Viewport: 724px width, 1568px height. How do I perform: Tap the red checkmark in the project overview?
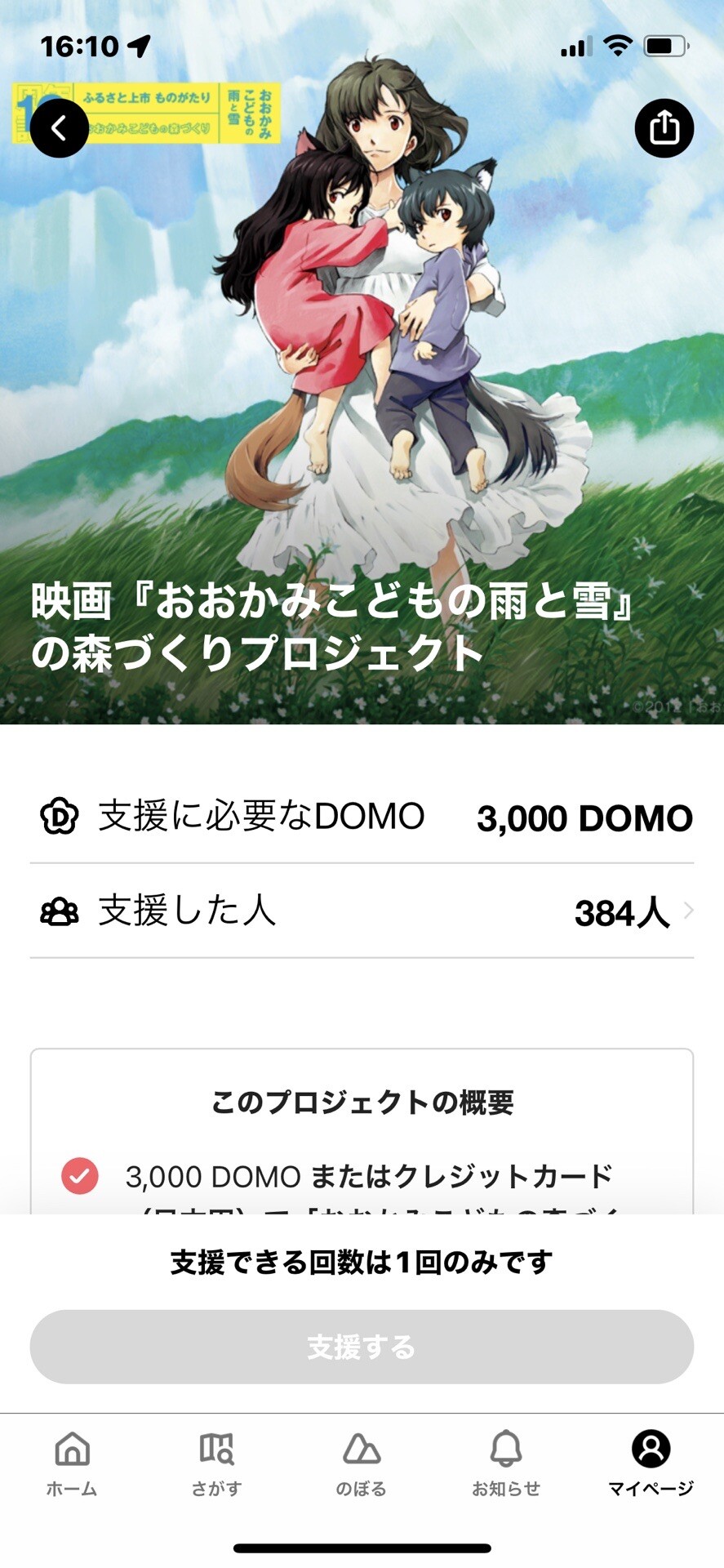pos(79,1176)
